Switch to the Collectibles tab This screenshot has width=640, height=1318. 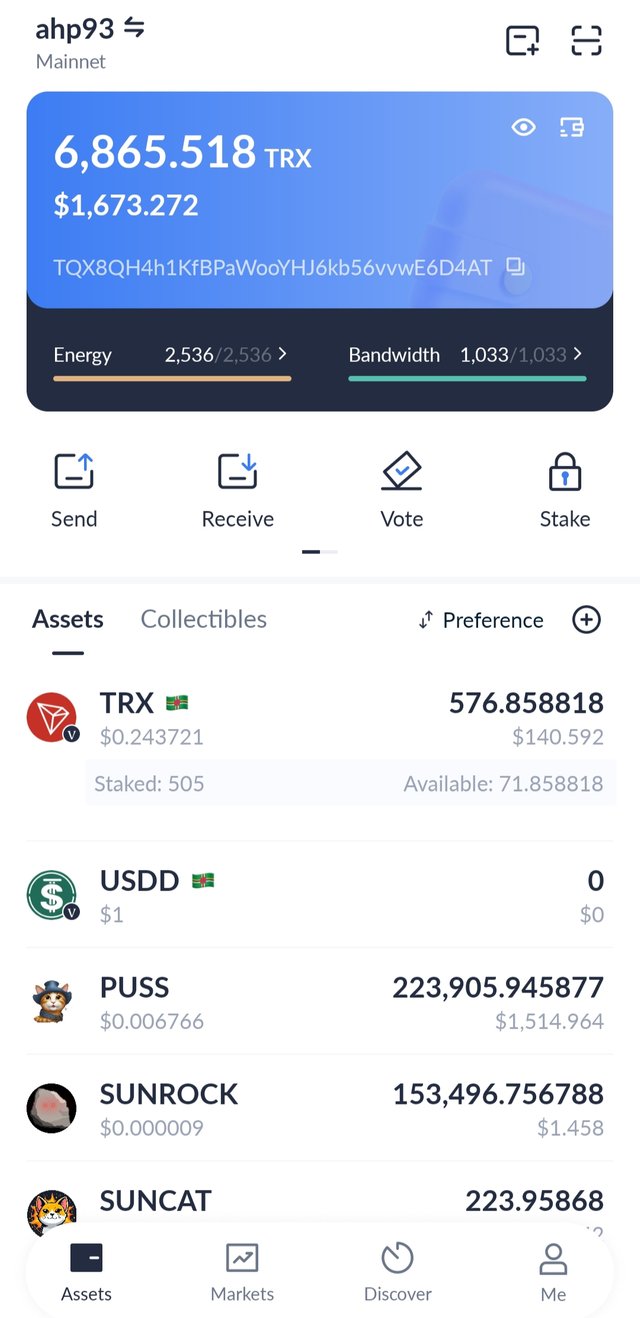point(204,619)
